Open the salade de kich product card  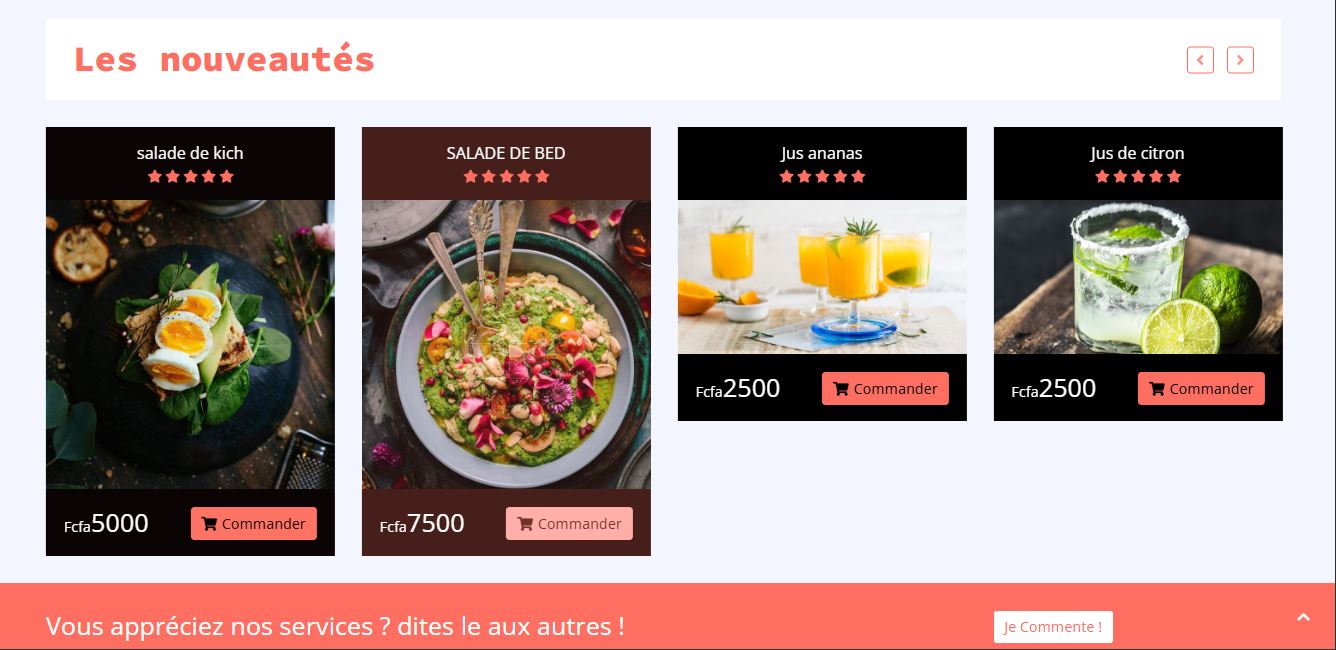[x=190, y=344]
